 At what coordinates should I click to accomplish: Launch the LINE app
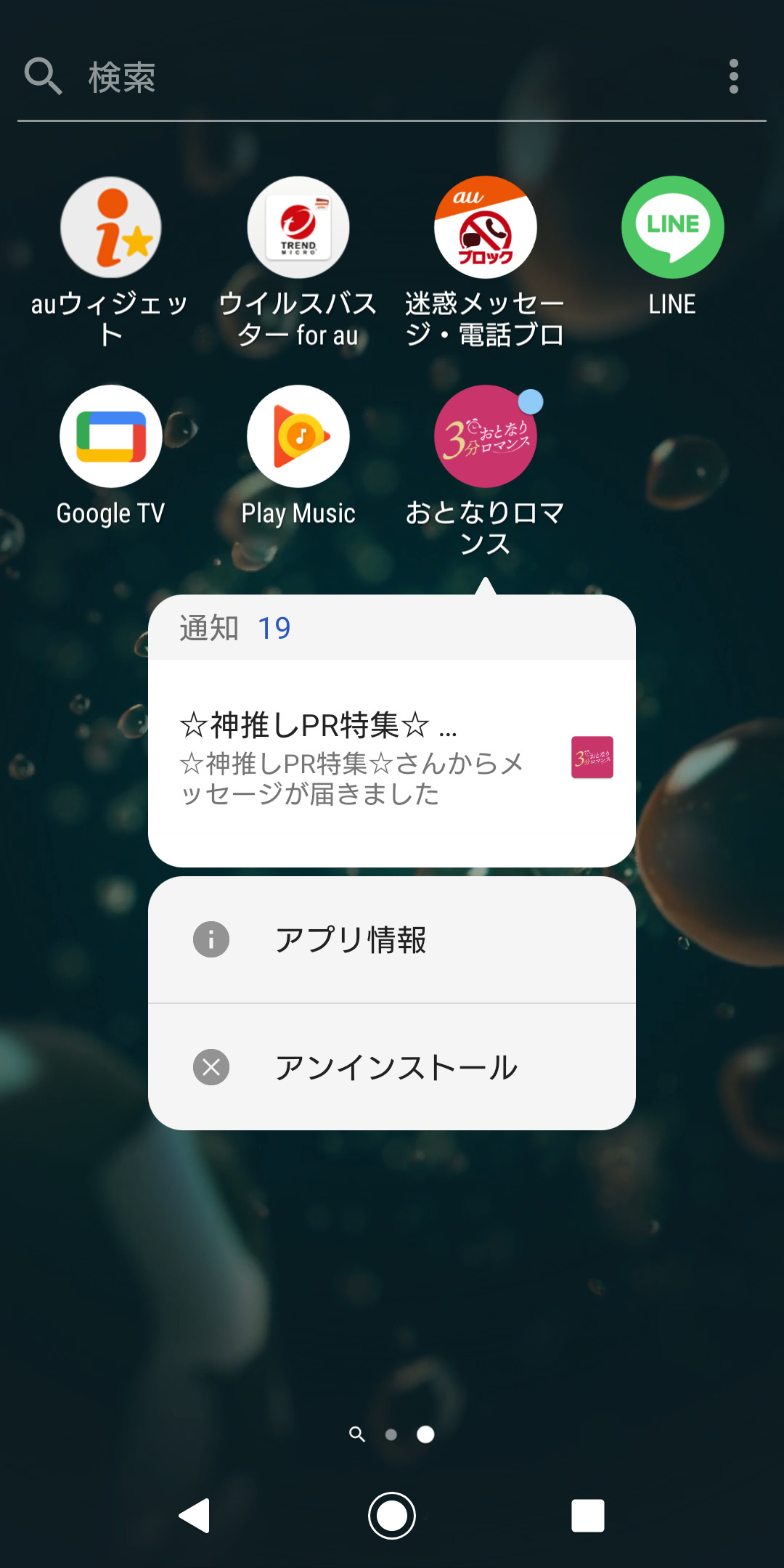click(x=672, y=227)
